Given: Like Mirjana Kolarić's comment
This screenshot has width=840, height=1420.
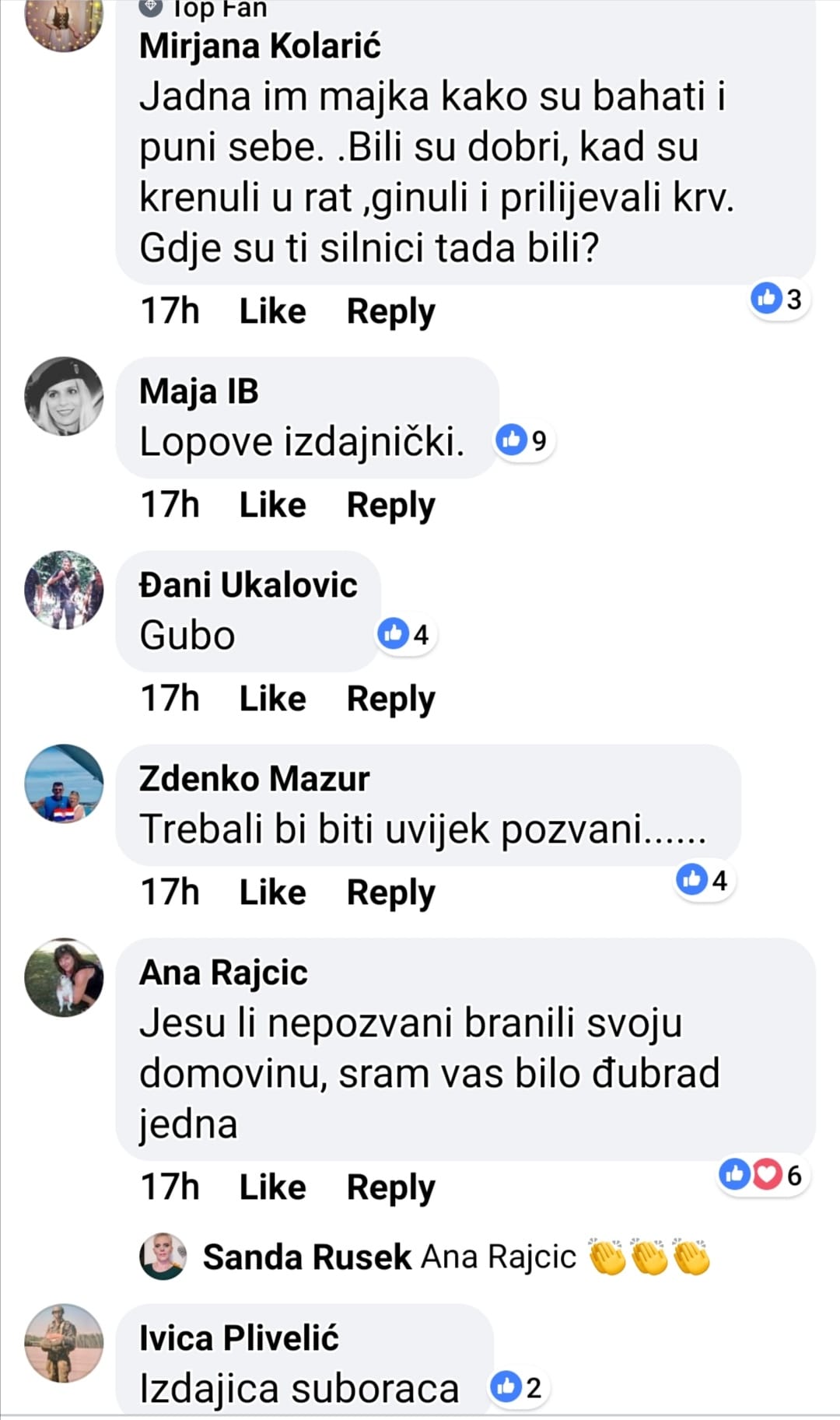Looking at the screenshot, I should point(272,311).
